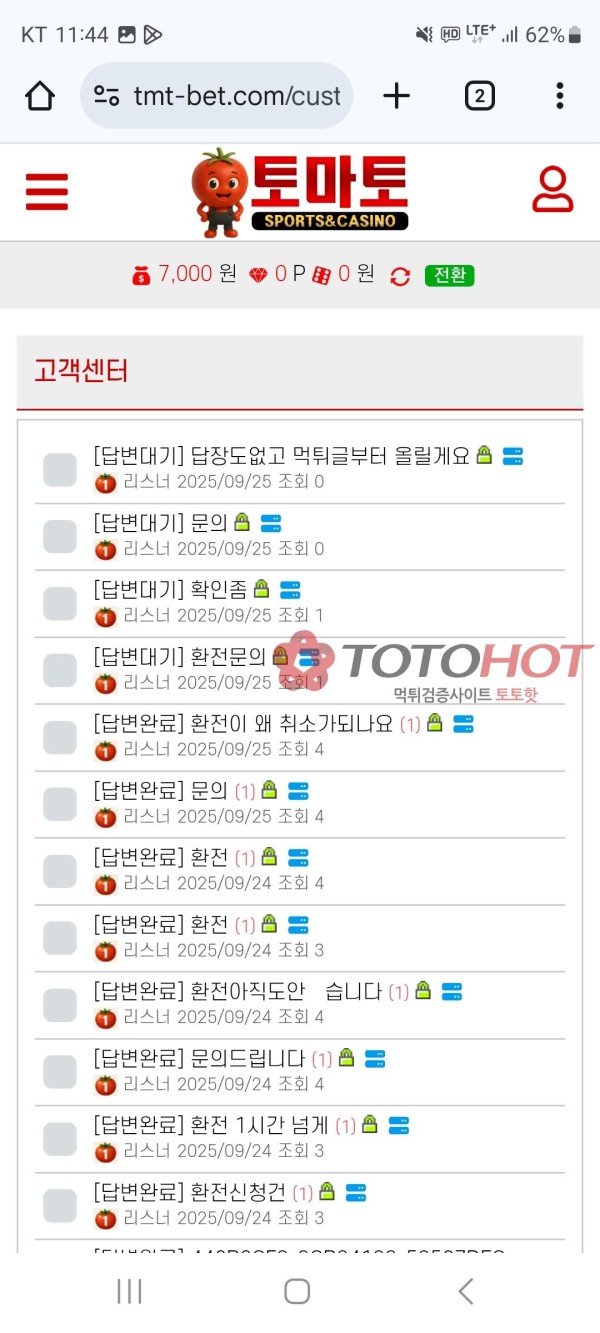This screenshot has height=1333, width=600.
Task: Show the open tabs switcher
Action: tap(479, 96)
